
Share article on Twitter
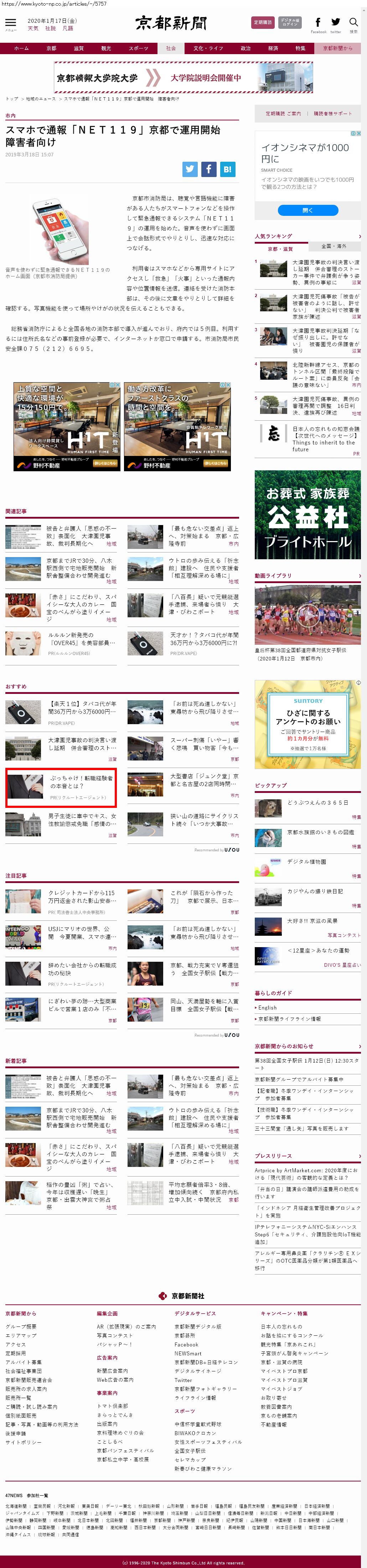pyautogui.click(x=190, y=168)
